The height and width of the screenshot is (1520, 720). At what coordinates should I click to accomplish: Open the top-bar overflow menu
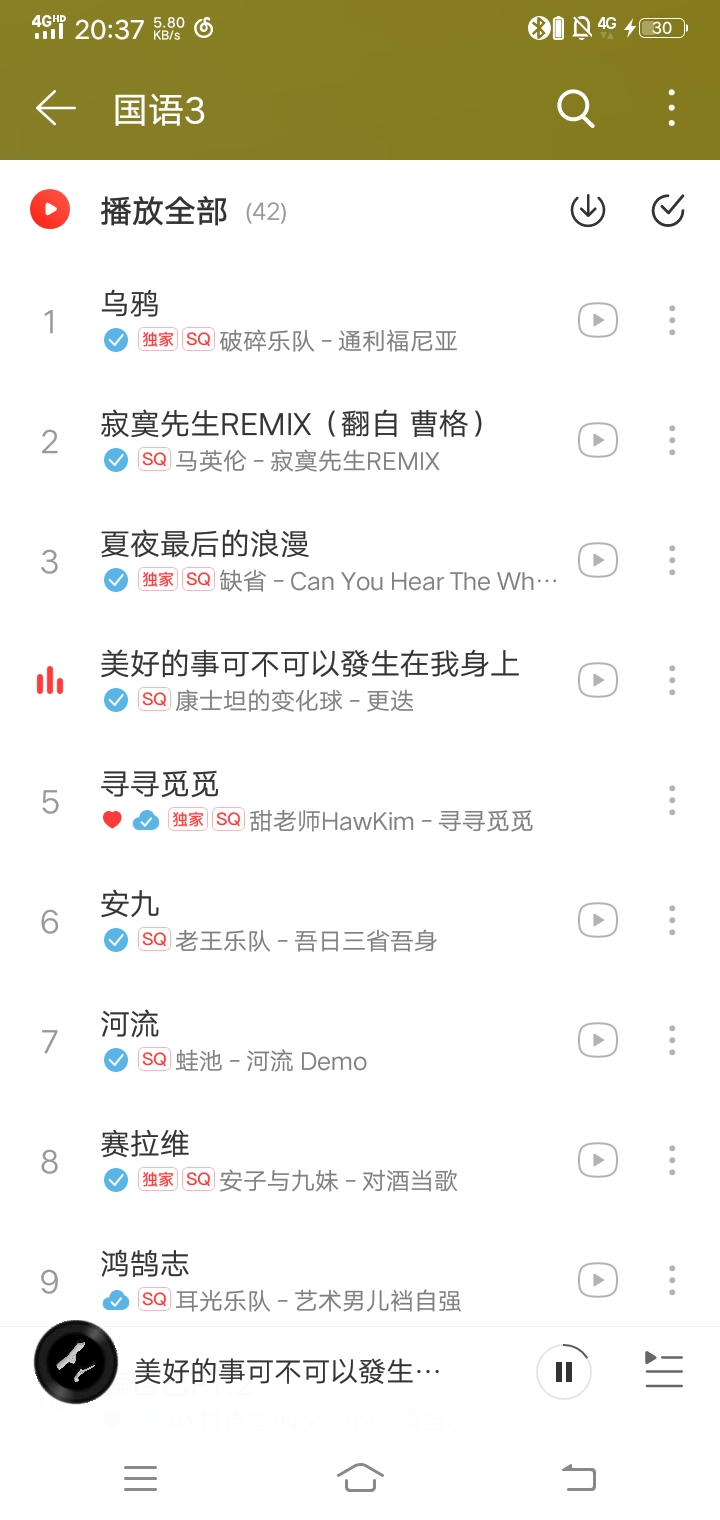click(x=671, y=108)
